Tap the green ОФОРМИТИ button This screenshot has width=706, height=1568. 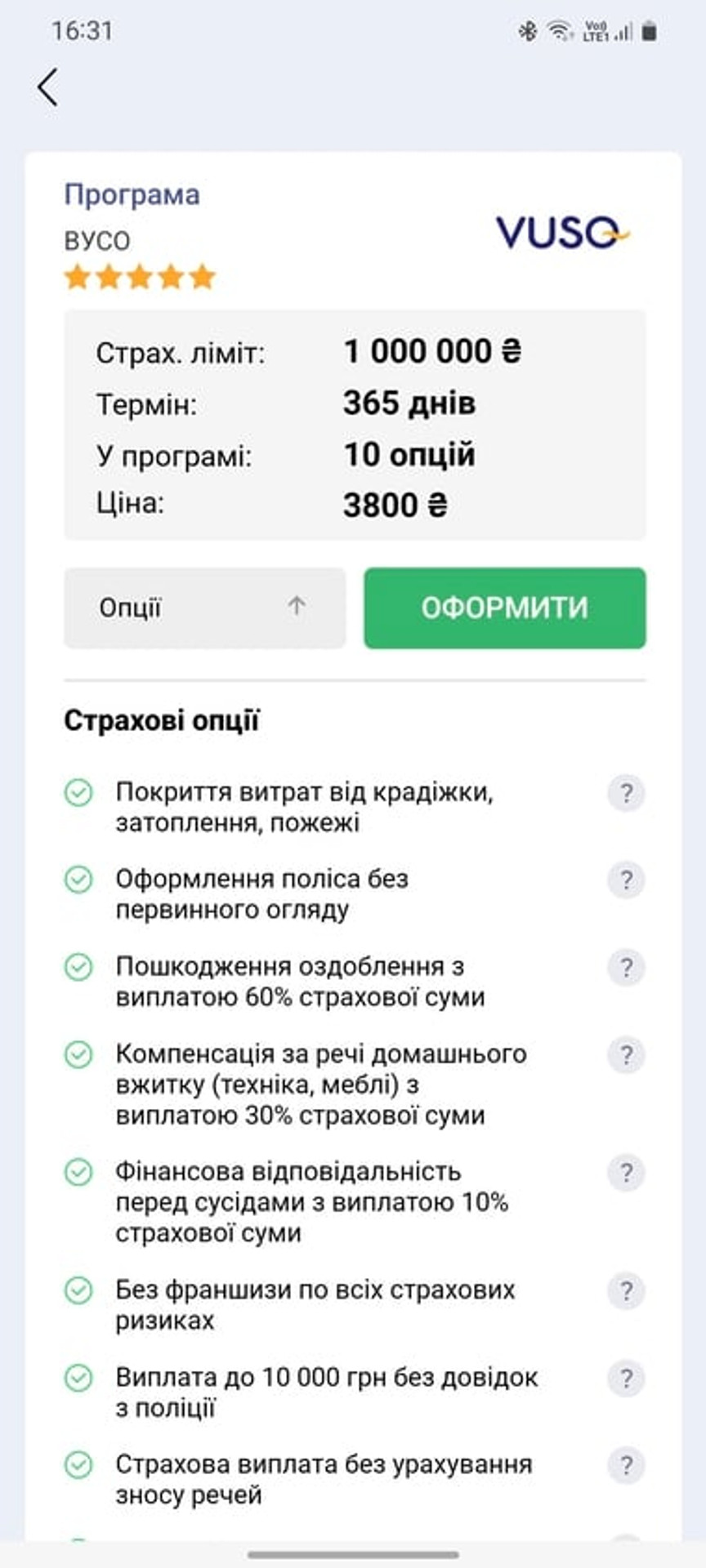point(504,608)
